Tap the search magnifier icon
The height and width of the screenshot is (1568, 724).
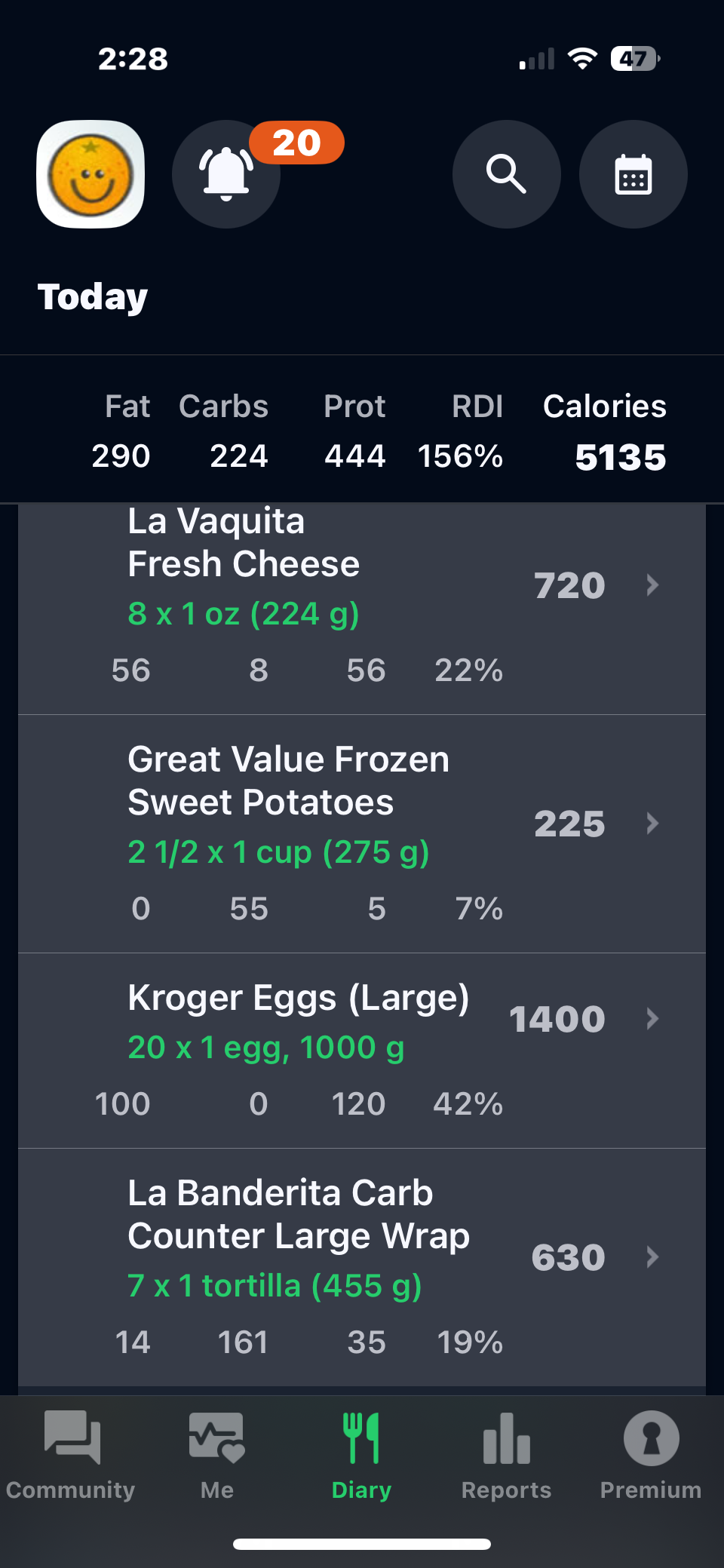(506, 174)
